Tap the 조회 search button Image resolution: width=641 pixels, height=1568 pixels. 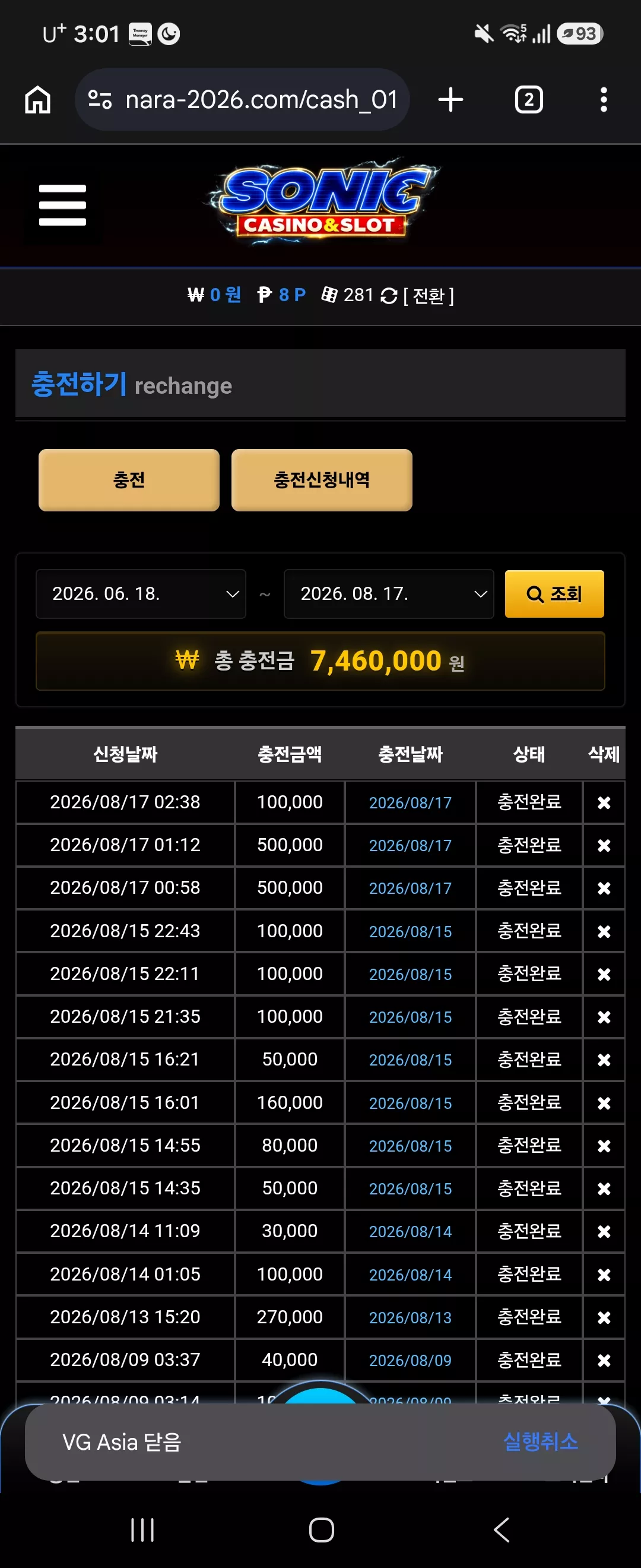554,593
